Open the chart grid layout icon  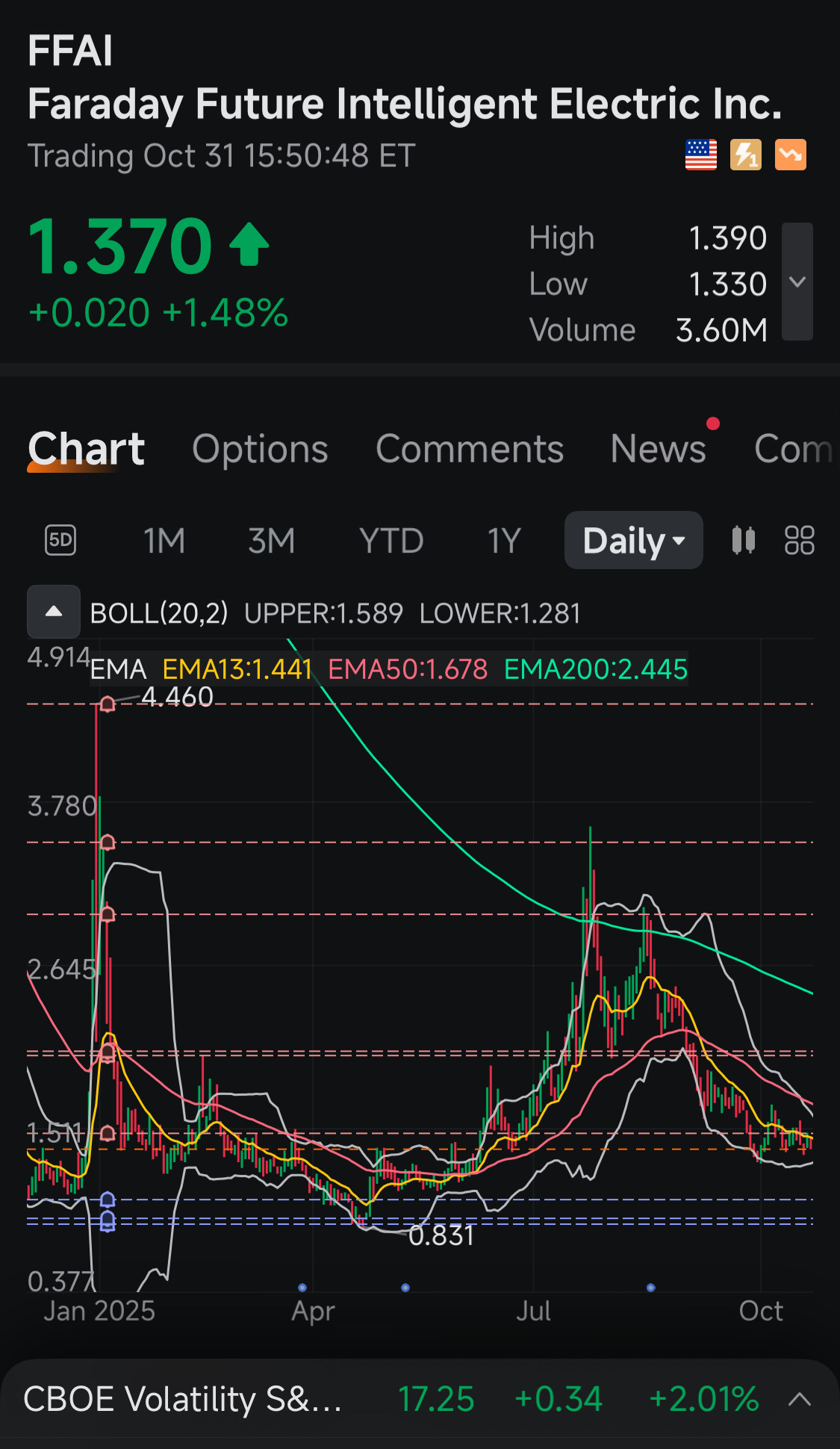pos(799,540)
